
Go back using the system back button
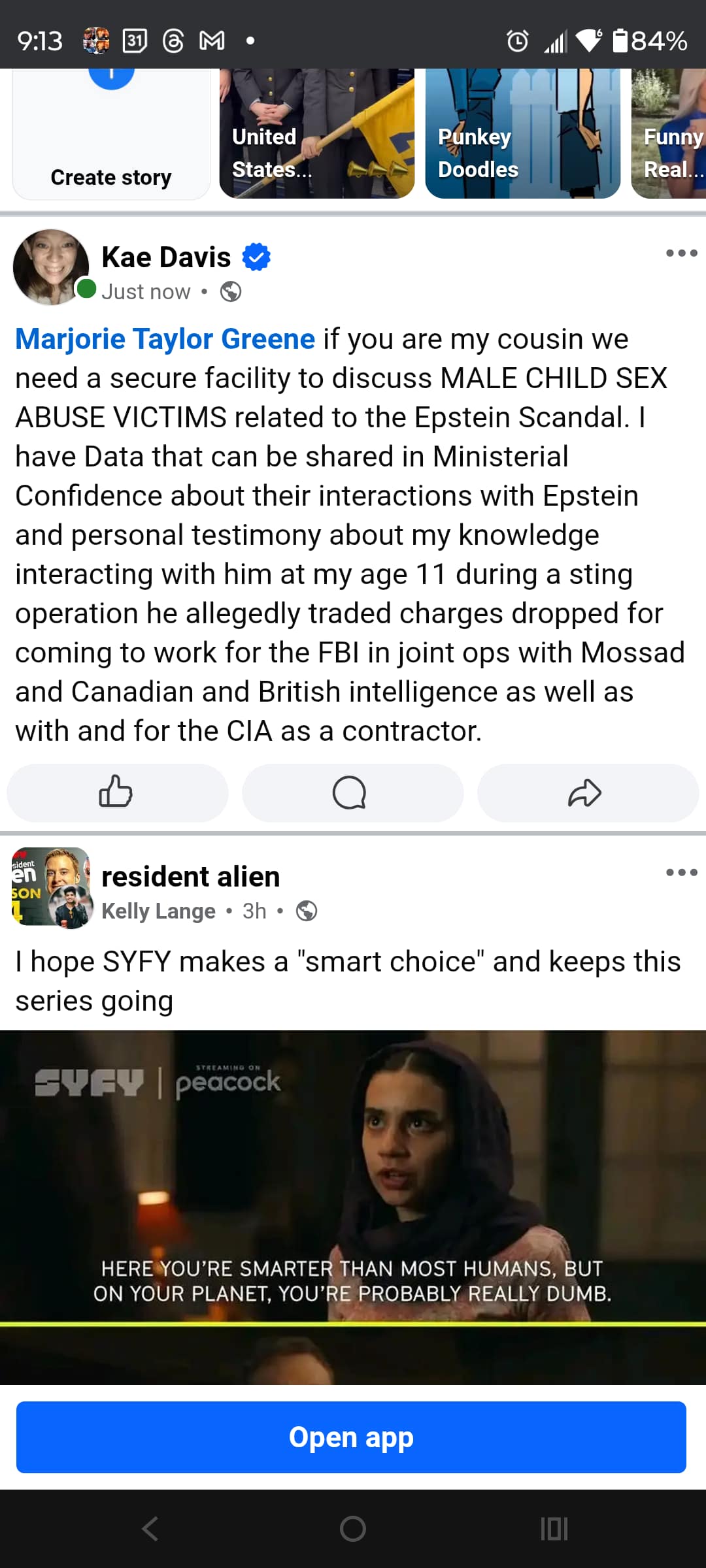click(150, 1529)
